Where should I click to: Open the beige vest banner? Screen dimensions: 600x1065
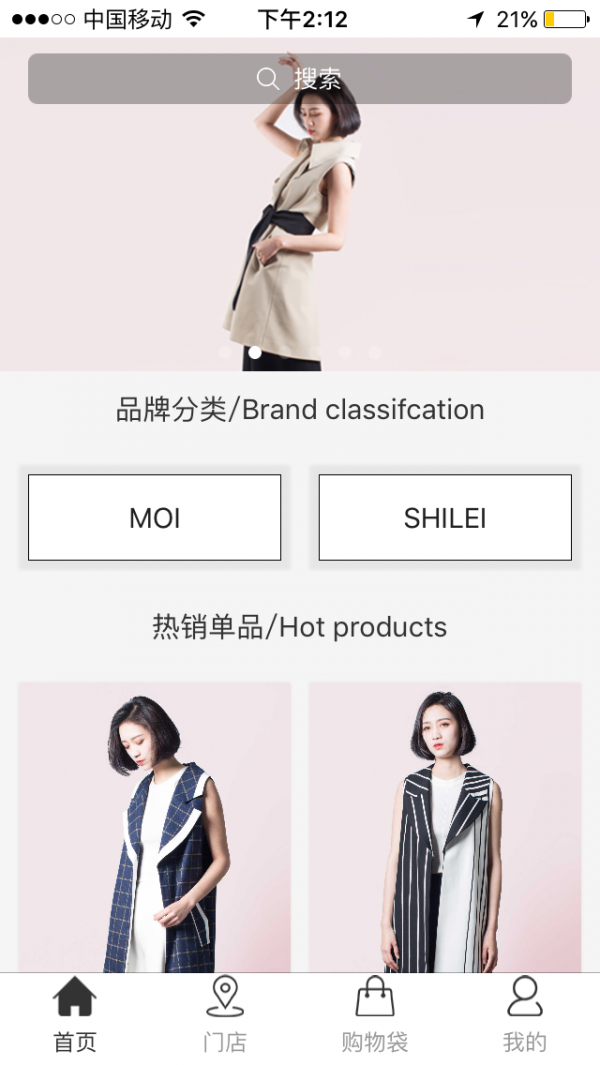coord(299,240)
